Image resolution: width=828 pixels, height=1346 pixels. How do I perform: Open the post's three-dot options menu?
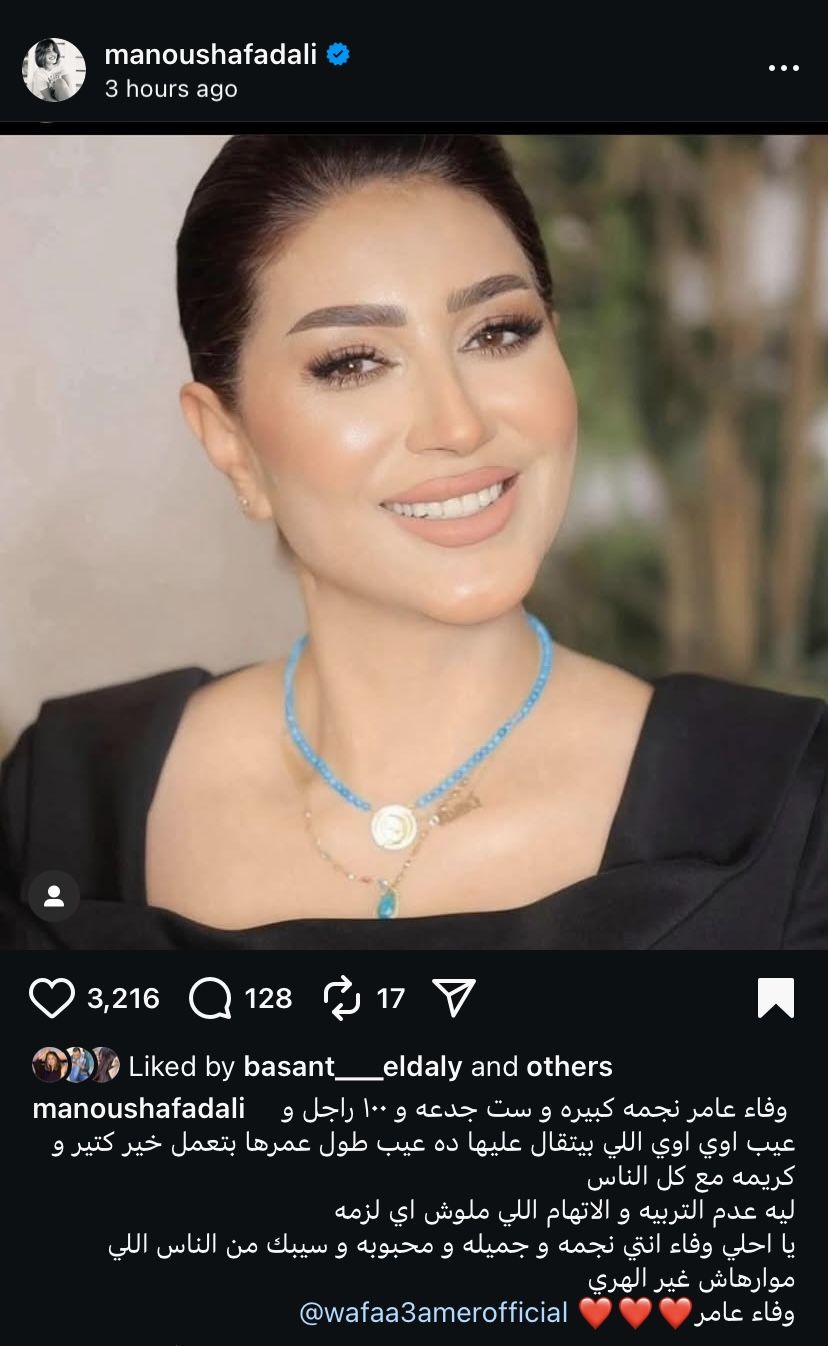(x=783, y=68)
